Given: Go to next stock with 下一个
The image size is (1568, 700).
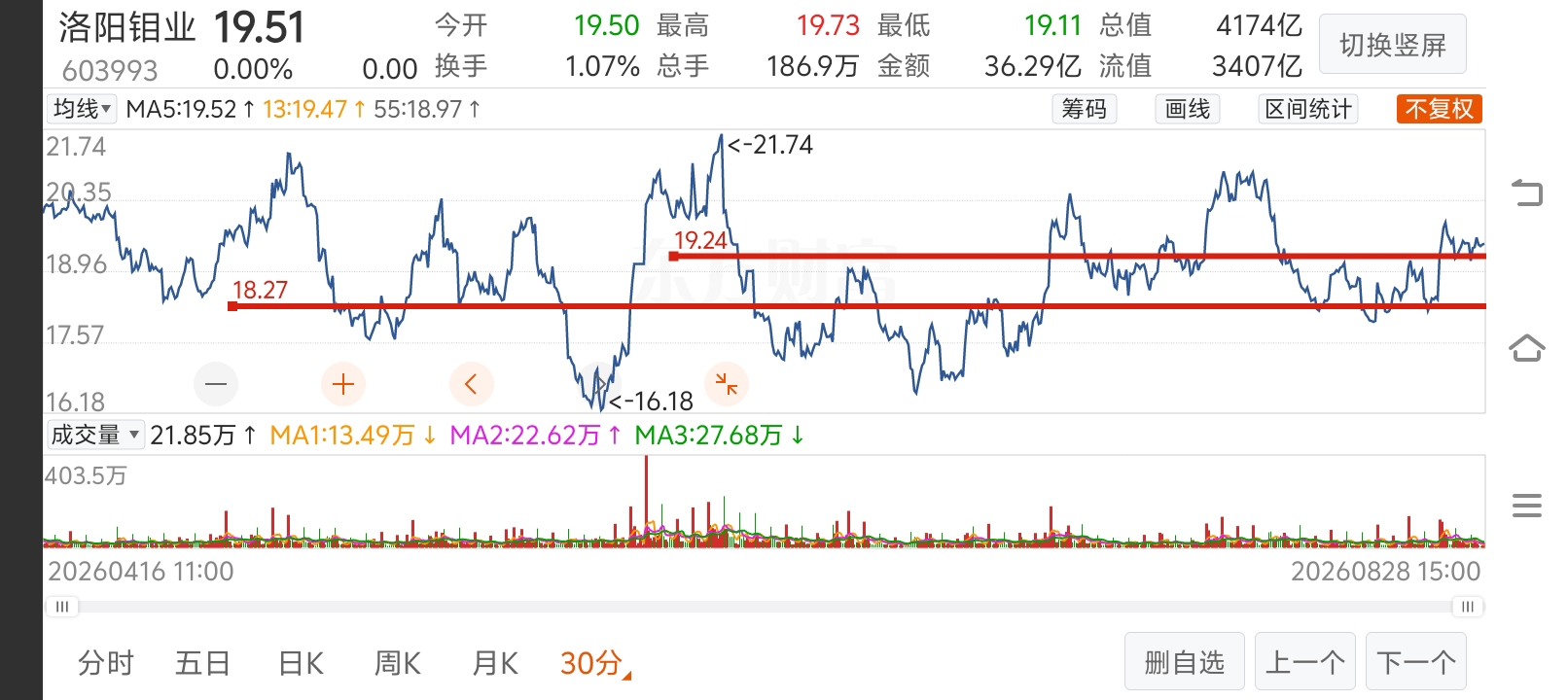Looking at the screenshot, I should [1416, 662].
